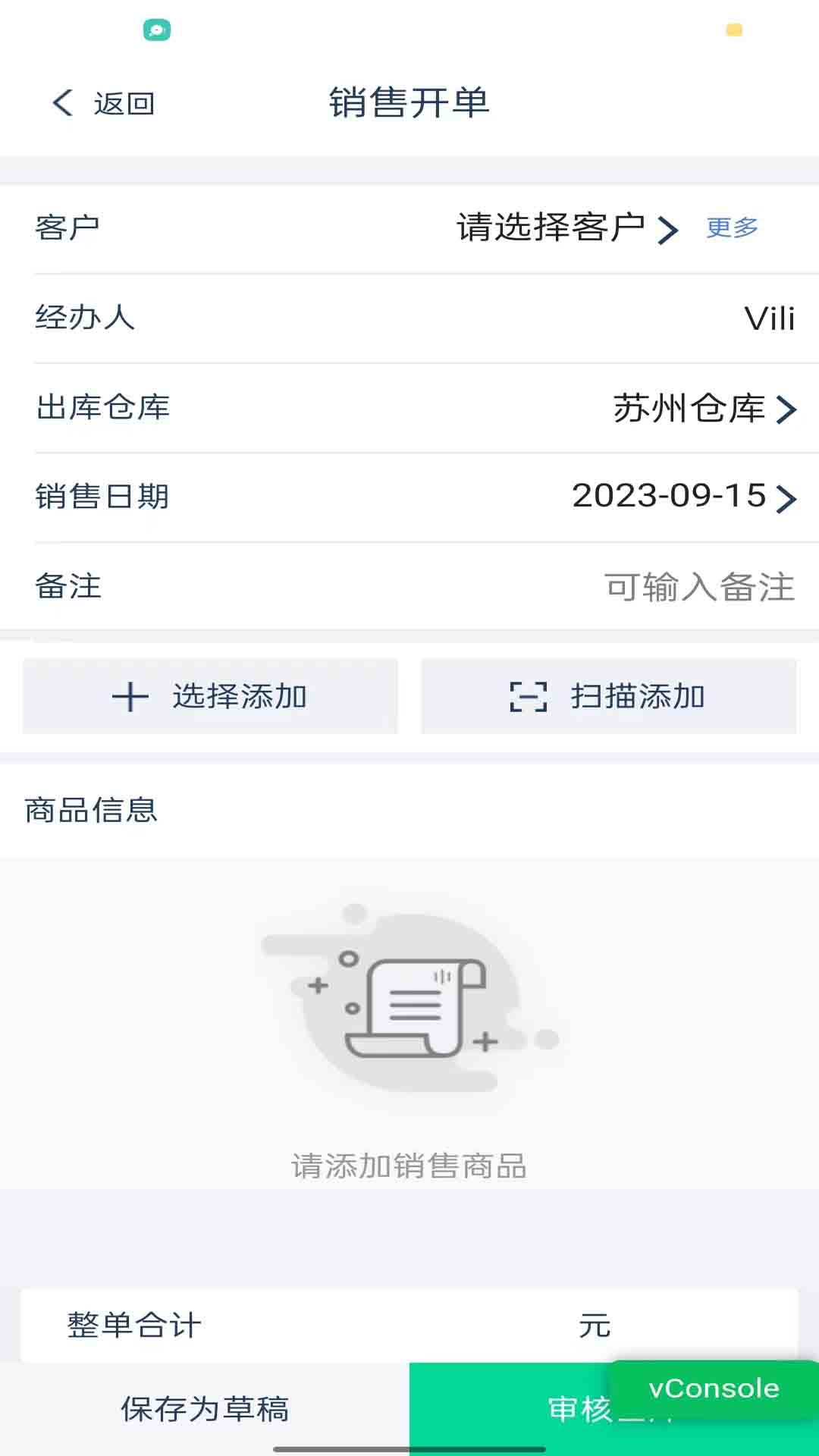Switch to the 商品信息 section header
Viewport: 819px width, 1456px height.
tap(91, 810)
